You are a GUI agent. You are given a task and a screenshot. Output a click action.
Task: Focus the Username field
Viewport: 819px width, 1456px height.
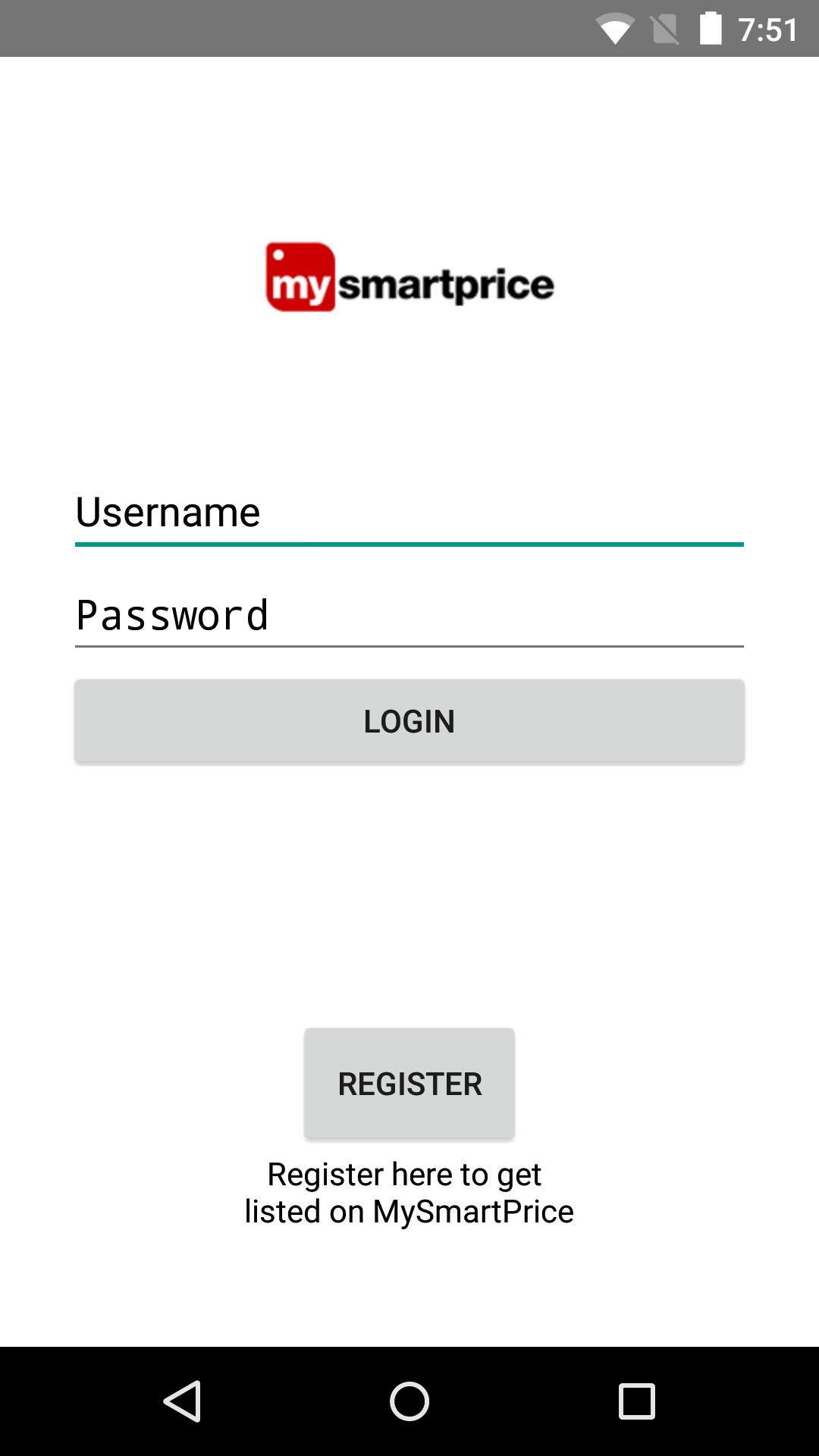(x=409, y=513)
